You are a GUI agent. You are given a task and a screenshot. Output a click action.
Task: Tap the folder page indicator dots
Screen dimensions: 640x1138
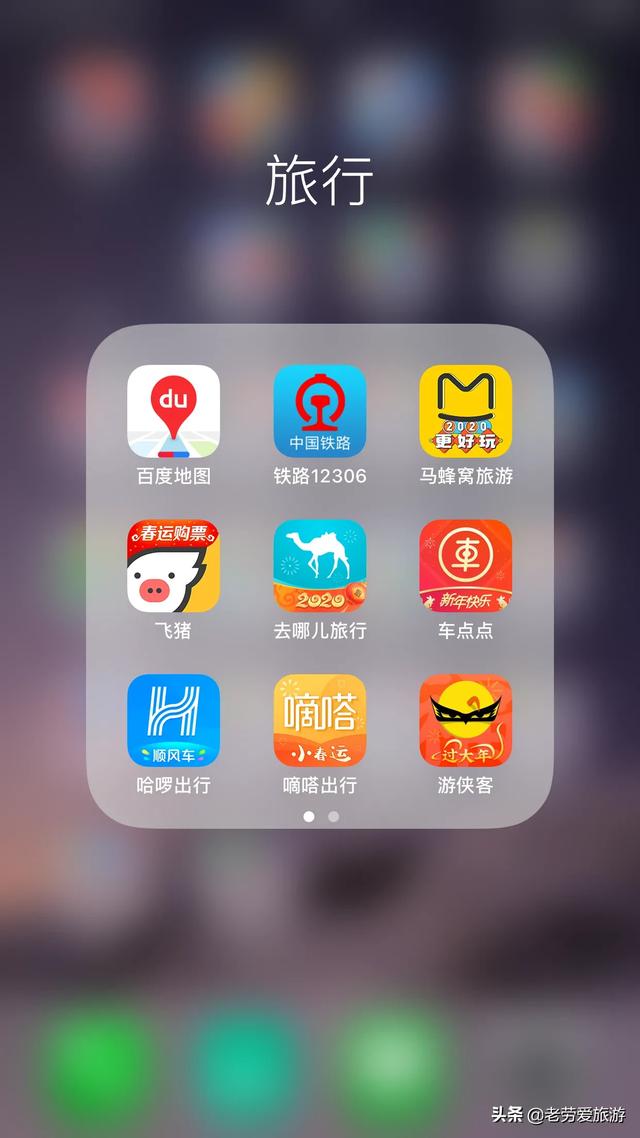click(321, 816)
